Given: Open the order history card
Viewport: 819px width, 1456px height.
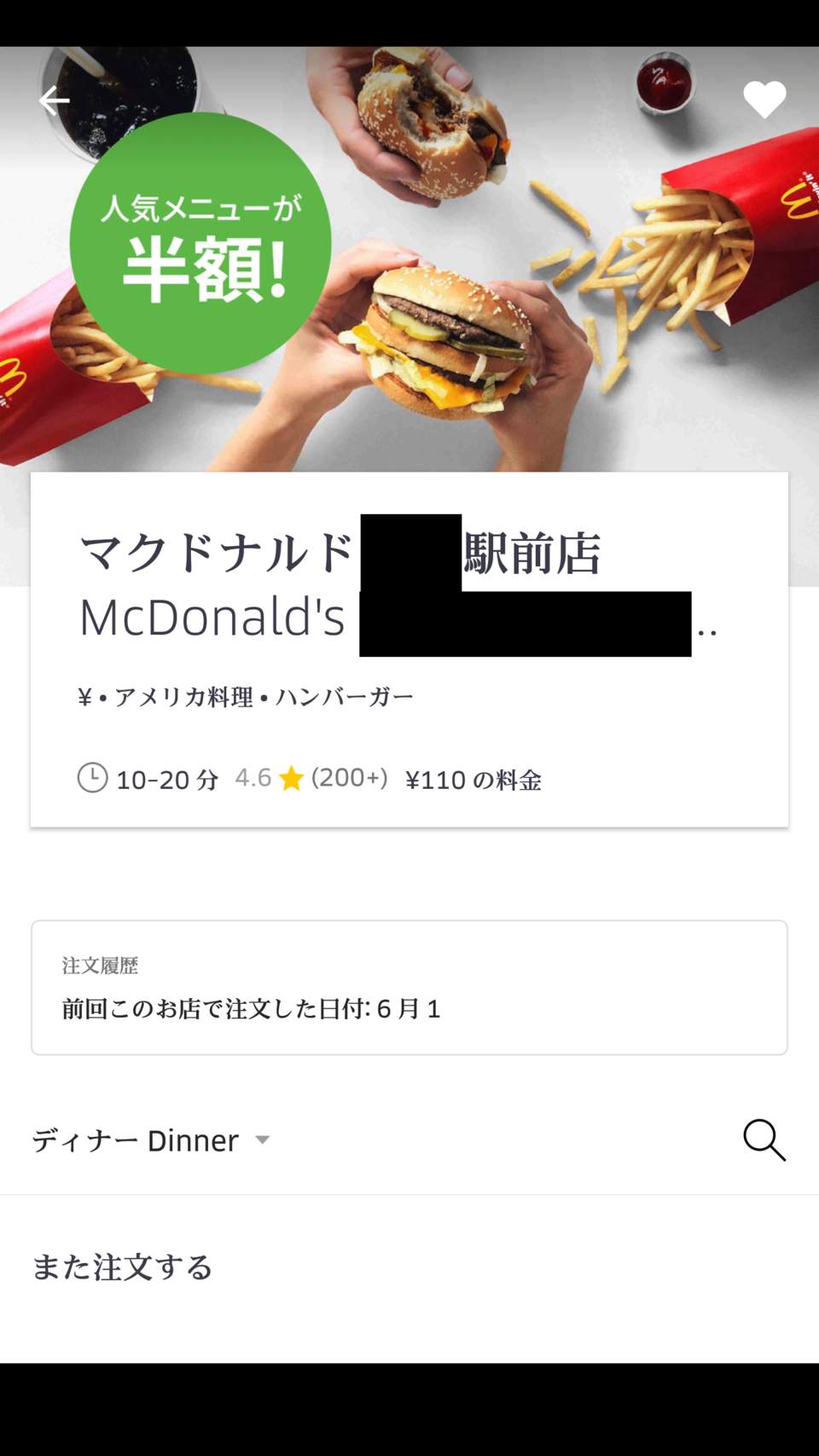Looking at the screenshot, I should pos(409,987).
